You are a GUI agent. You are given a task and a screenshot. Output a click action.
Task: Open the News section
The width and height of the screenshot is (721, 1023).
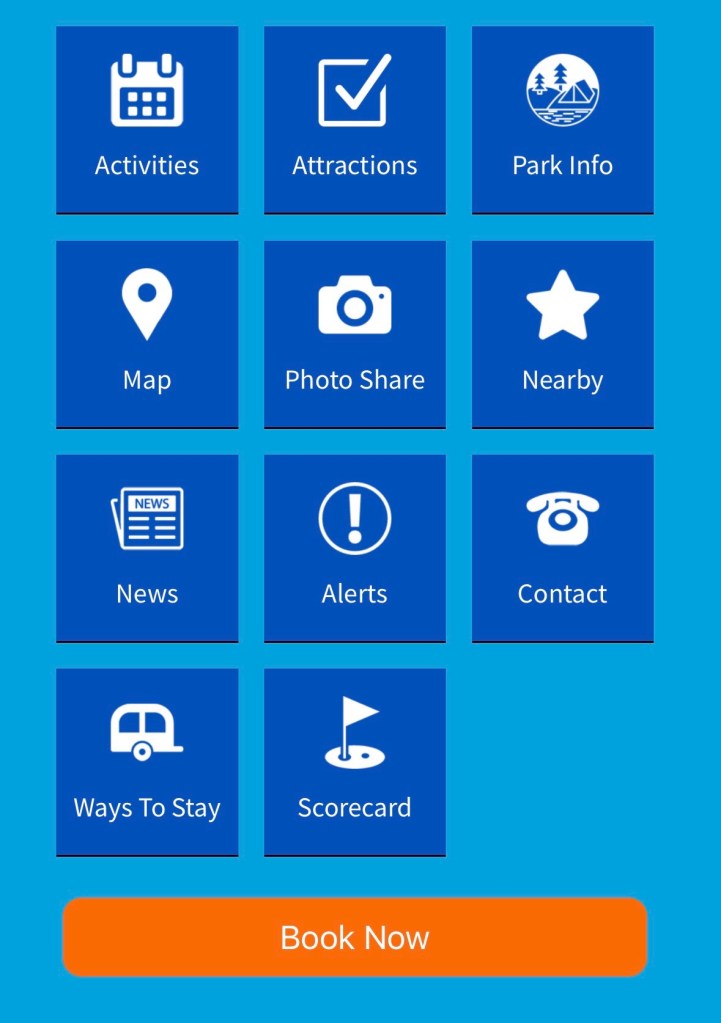coord(147,549)
